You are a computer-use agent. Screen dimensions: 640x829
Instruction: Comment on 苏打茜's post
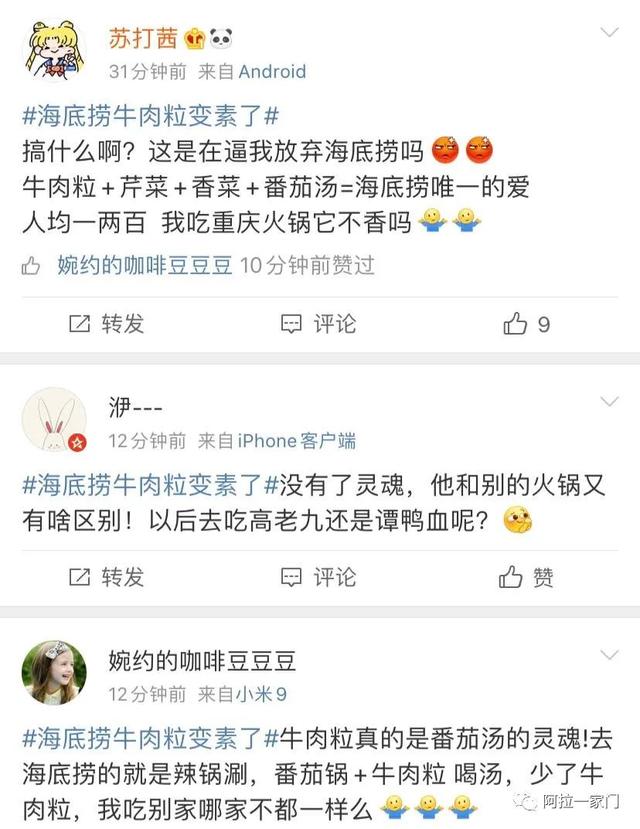click(319, 324)
